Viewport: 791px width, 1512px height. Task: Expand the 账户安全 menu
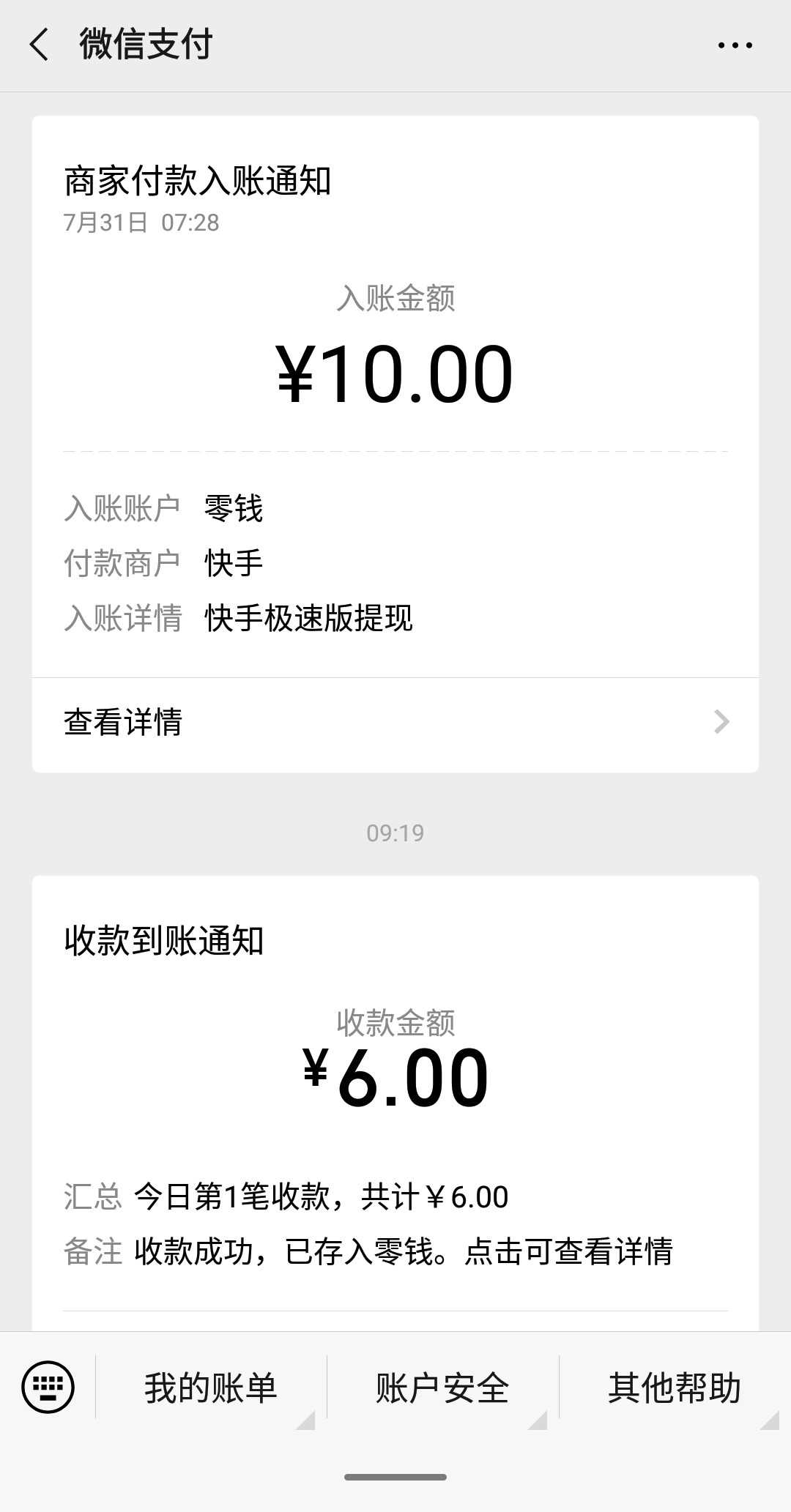click(x=442, y=1388)
